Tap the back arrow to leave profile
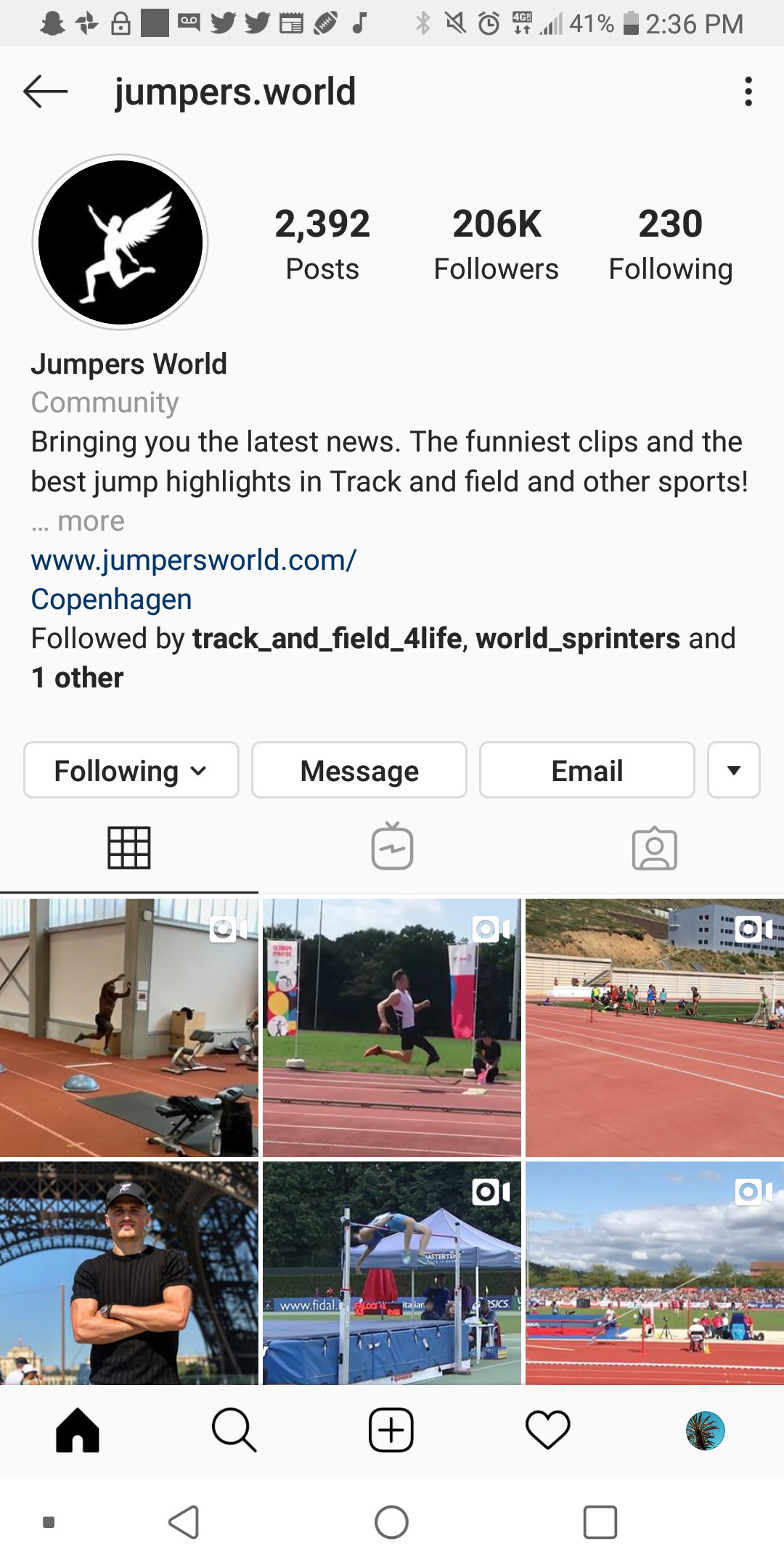The image size is (784, 1568). [46, 91]
